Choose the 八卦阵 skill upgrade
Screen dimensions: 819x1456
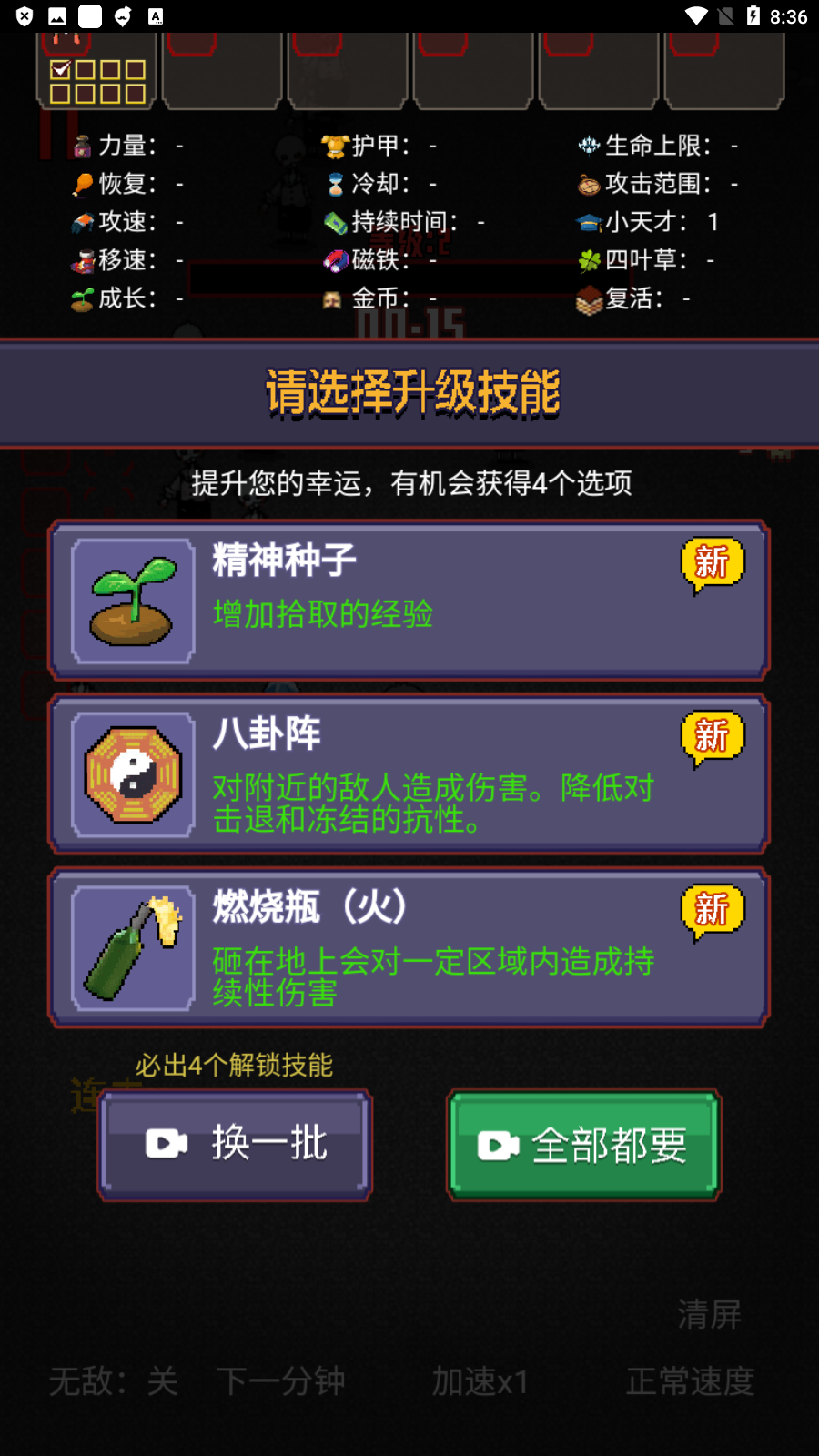click(x=409, y=774)
